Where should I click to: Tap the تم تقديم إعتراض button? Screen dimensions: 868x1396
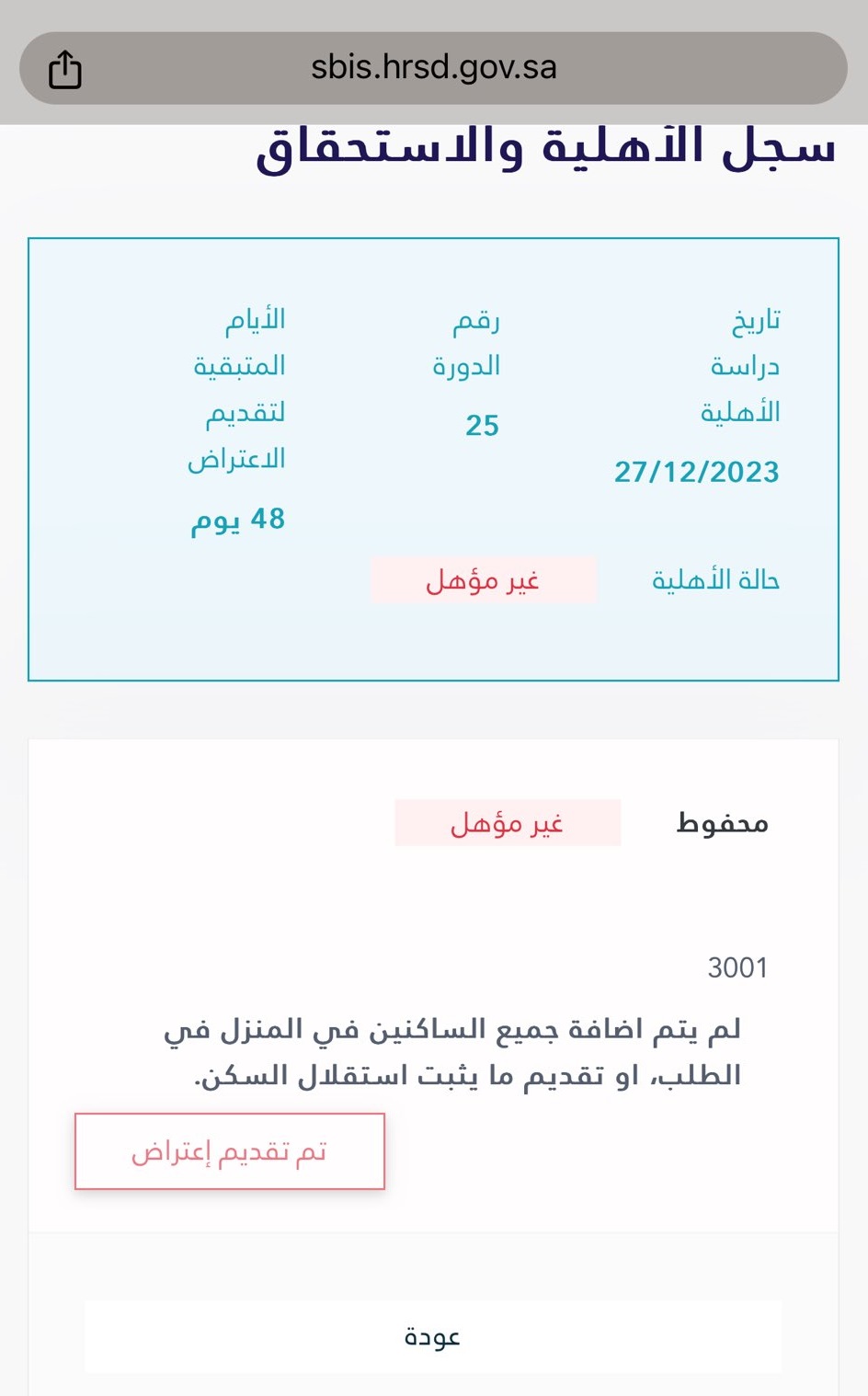(229, 1151)
